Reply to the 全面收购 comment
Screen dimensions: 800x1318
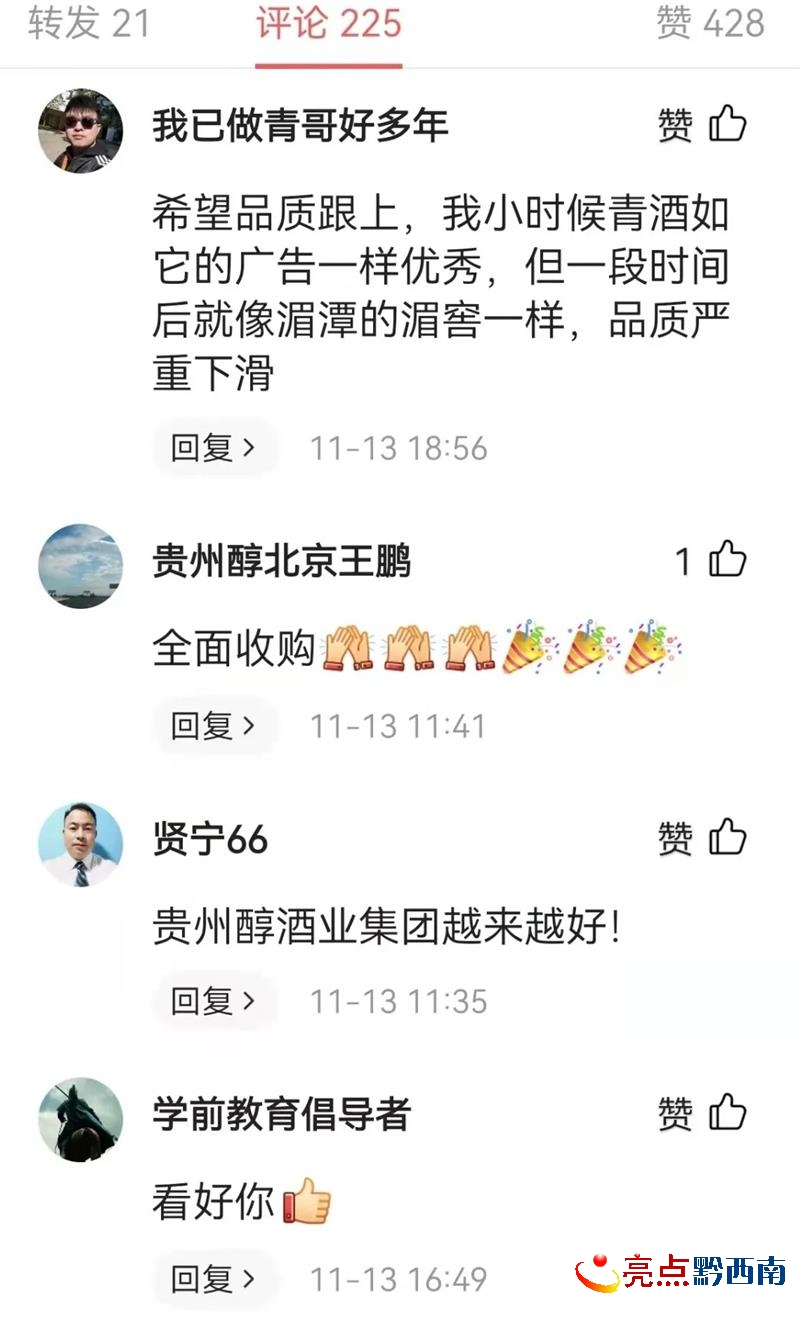pos(212,725)
